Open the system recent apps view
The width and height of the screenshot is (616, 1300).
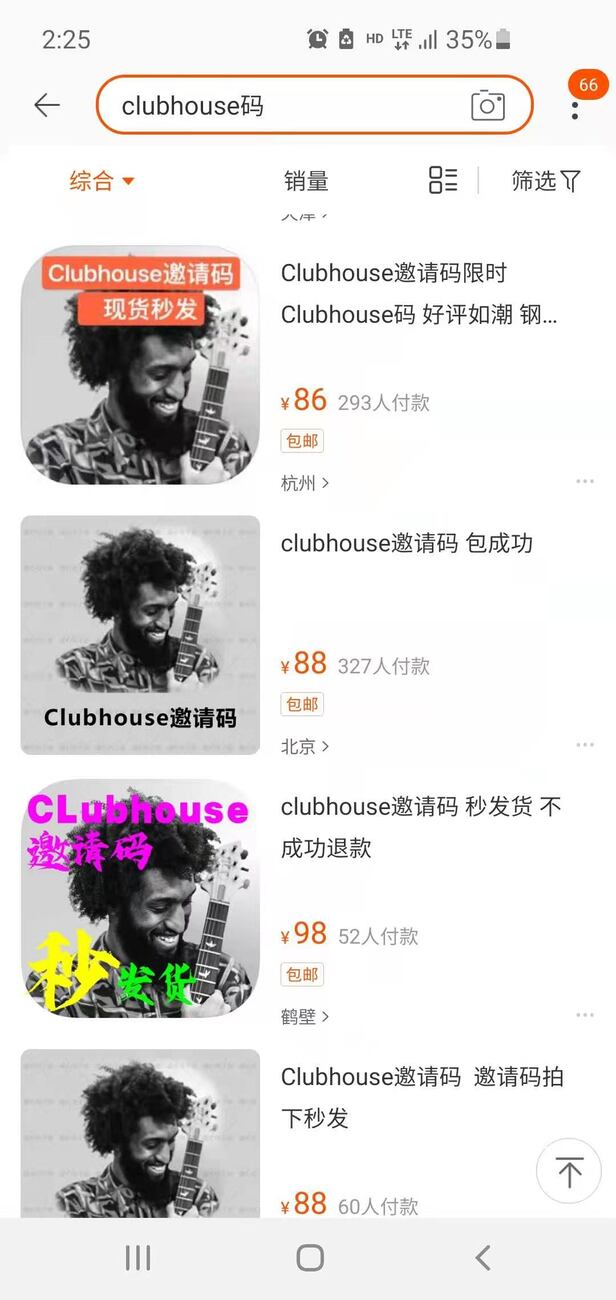pyautogui.click(x=138, y=1258)
